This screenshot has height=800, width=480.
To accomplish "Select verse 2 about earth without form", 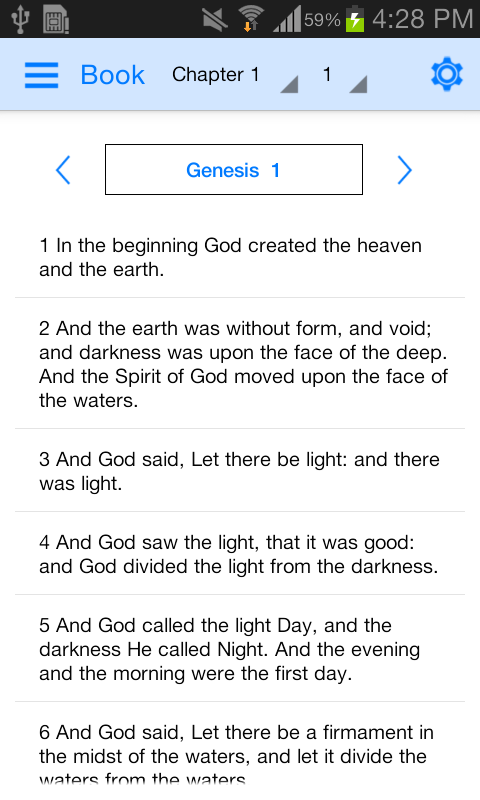I will tap(240, 364).
